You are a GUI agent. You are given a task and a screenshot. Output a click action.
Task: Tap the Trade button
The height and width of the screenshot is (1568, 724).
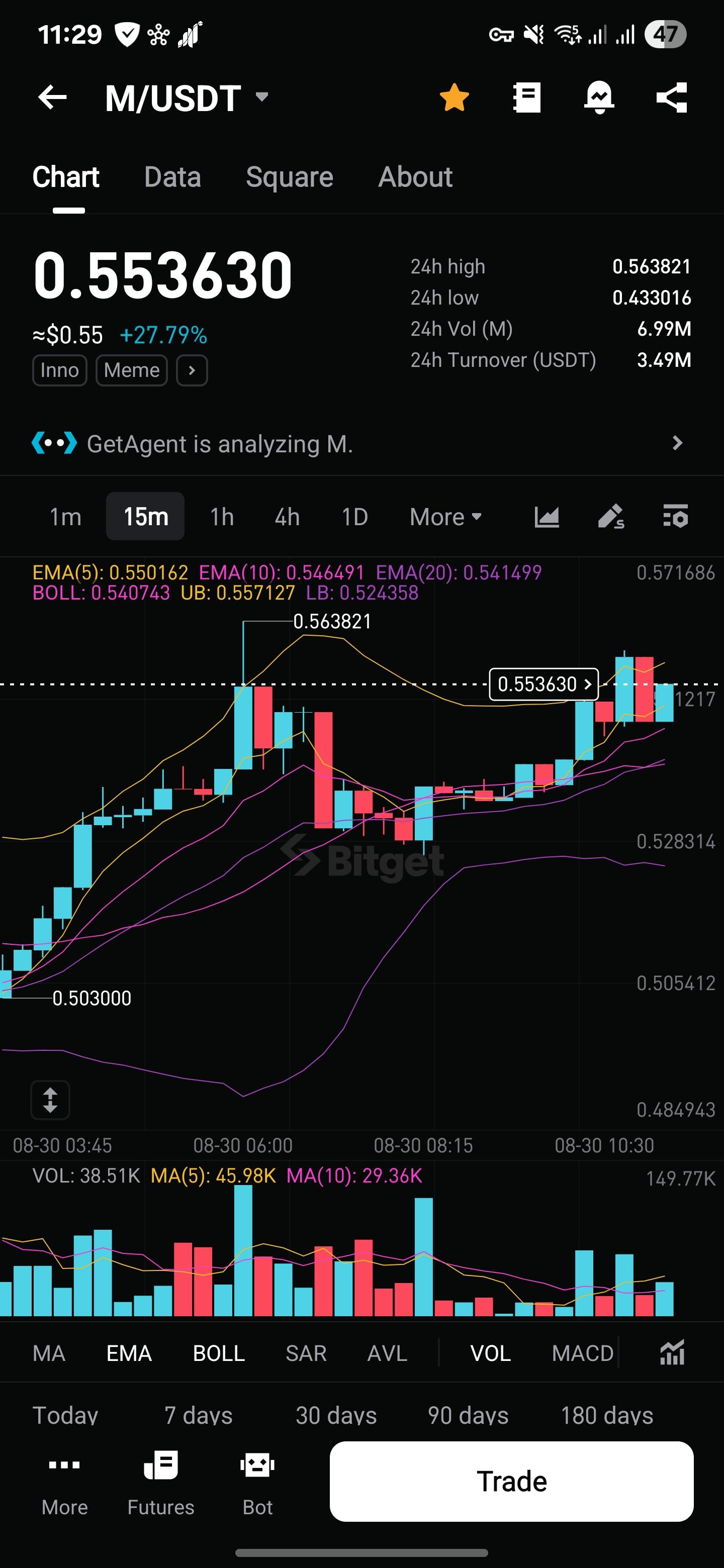coord(511,1481)
